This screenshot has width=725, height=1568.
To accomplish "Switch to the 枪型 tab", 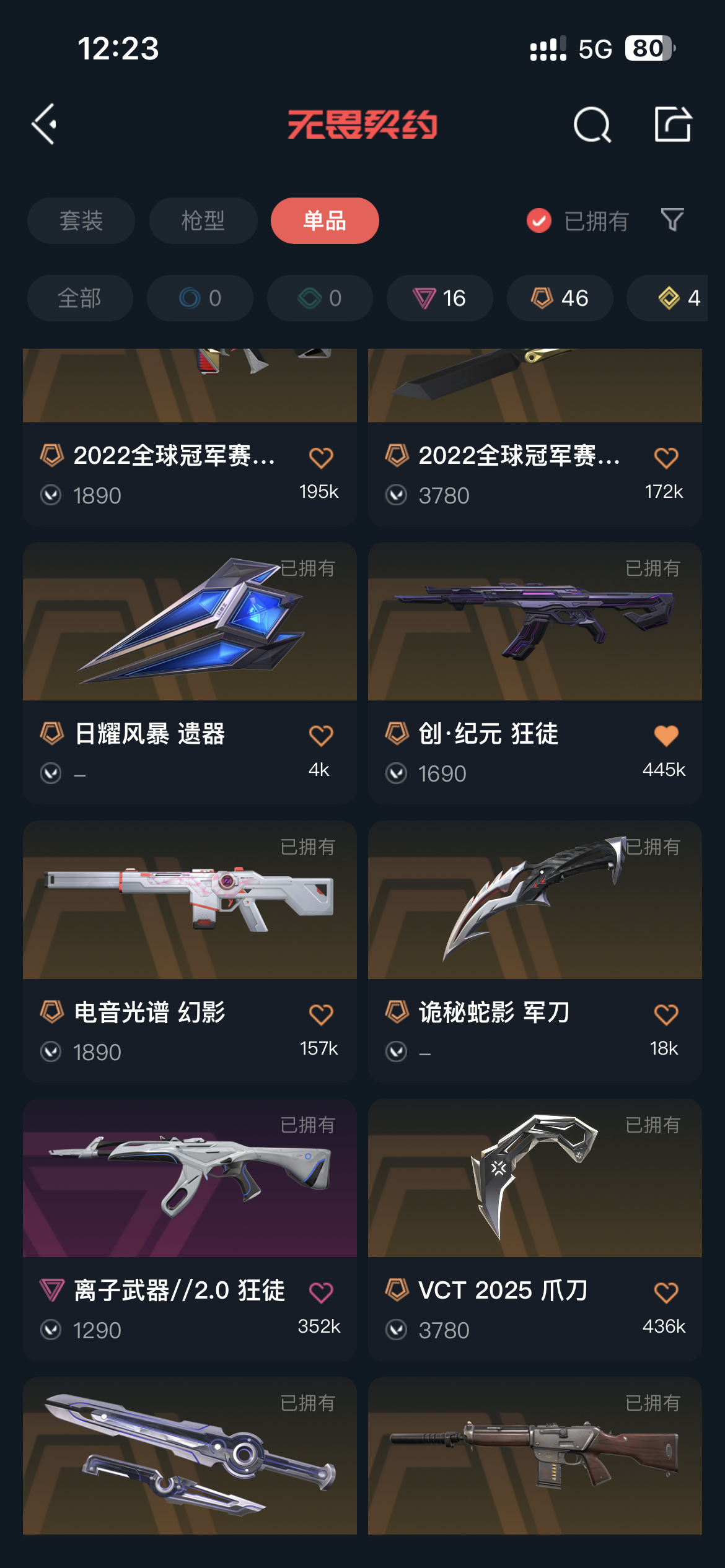I will point(203,220).
